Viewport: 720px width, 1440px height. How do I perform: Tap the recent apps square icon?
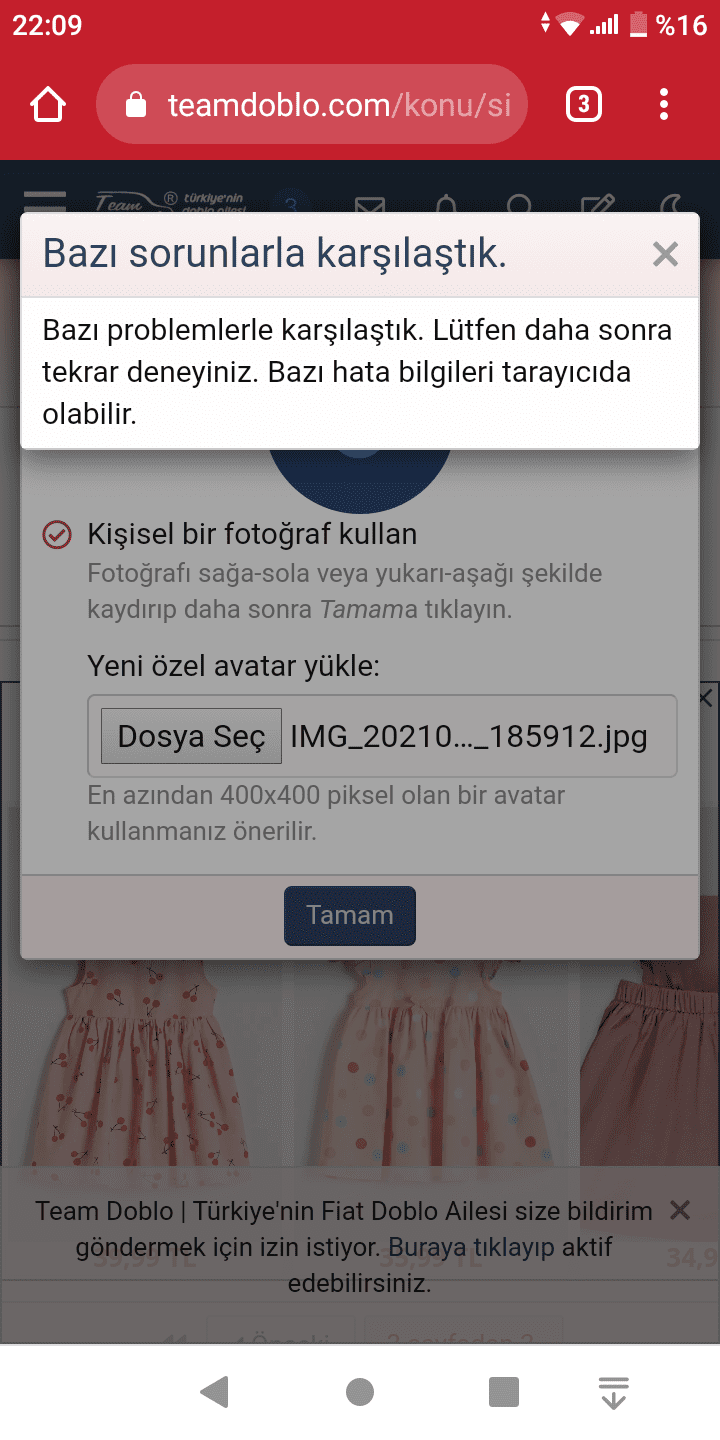[x=503, y=1390]
